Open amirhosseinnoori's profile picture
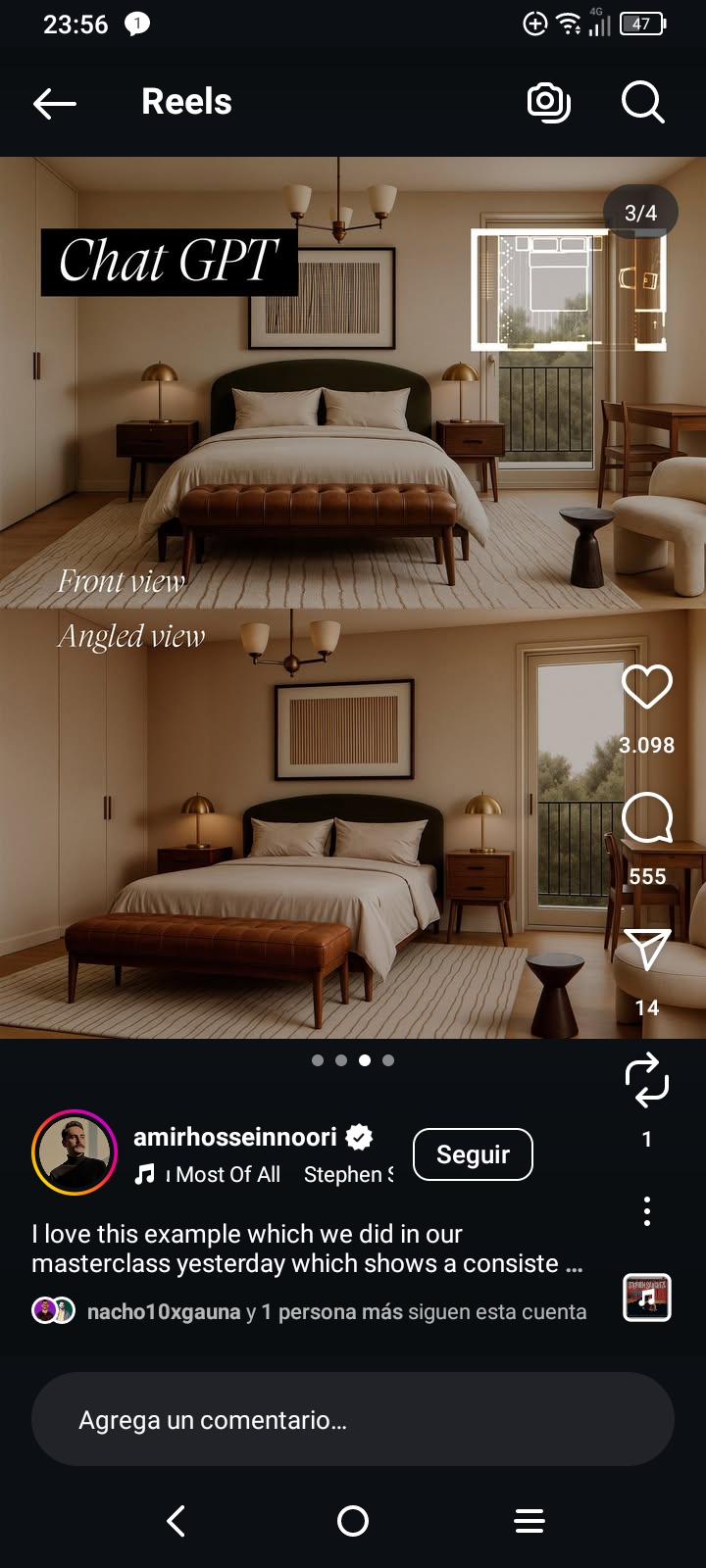The image size is (706, 1568). coord(75,1152)
